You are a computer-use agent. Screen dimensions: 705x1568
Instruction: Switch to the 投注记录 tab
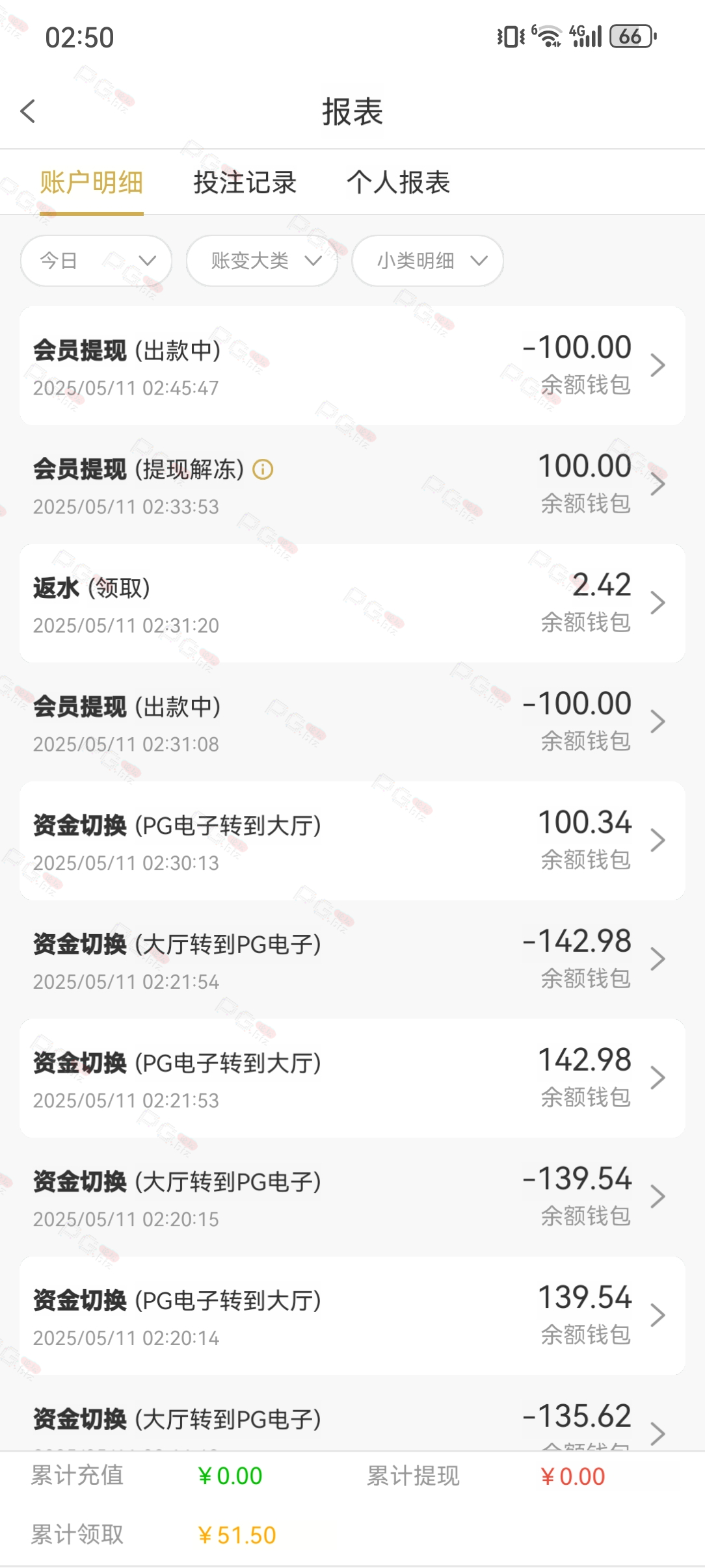coord(245,183)
